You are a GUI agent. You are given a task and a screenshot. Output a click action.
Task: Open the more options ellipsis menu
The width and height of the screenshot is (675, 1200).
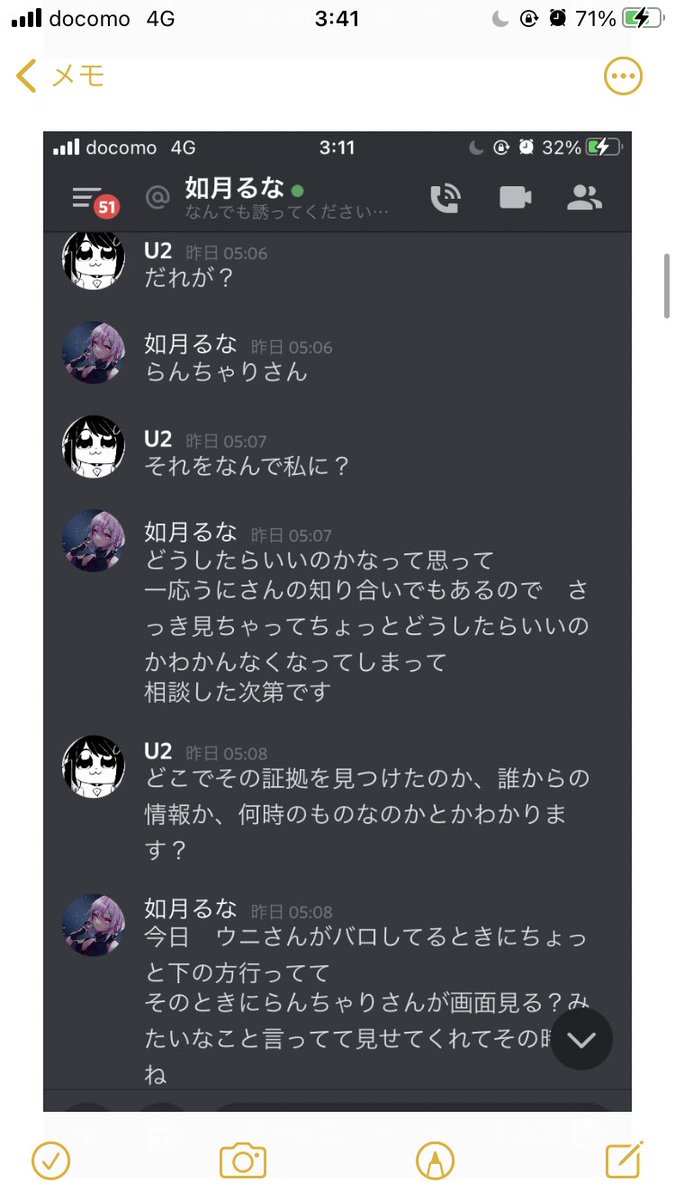click(623, 76)
